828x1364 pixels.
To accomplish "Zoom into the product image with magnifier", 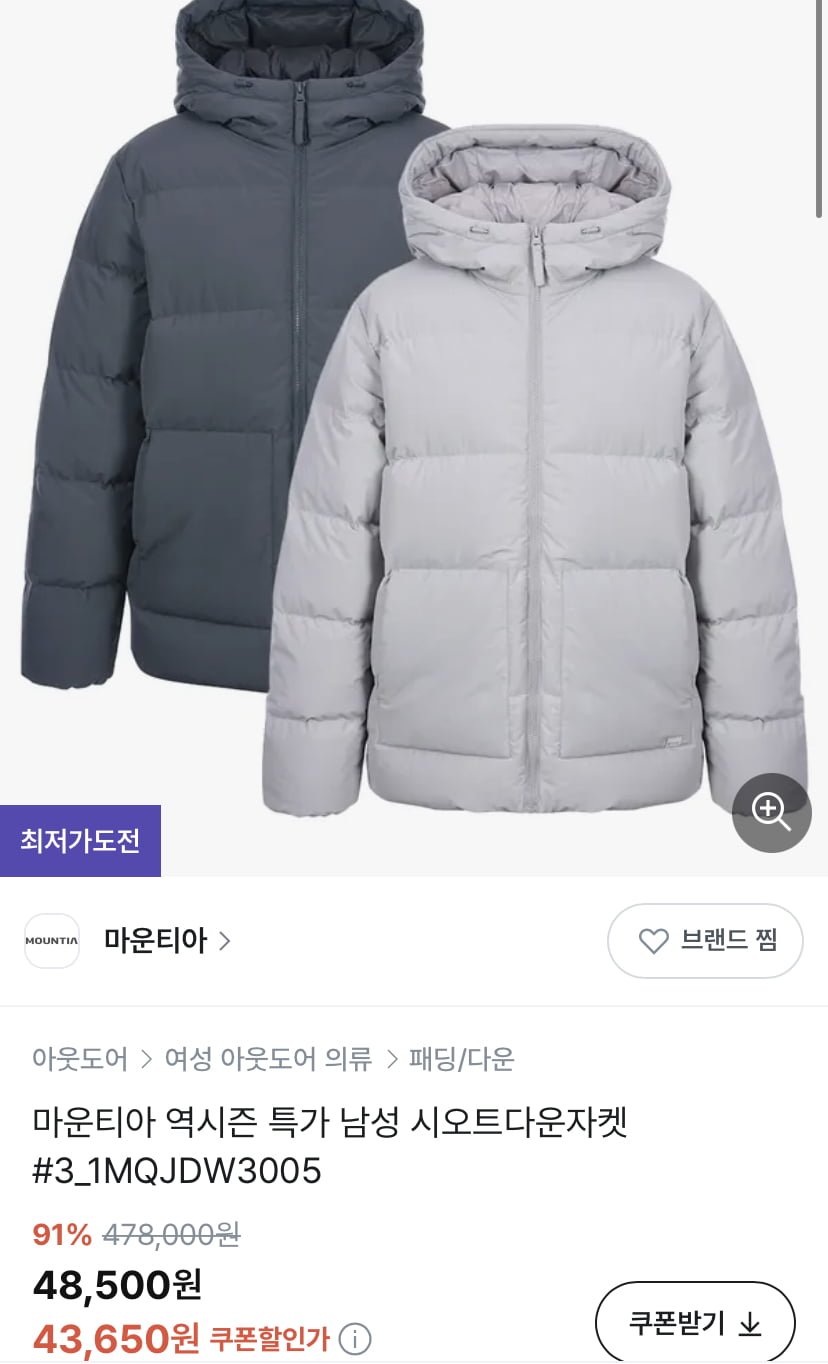I will (x=771, y=812).
